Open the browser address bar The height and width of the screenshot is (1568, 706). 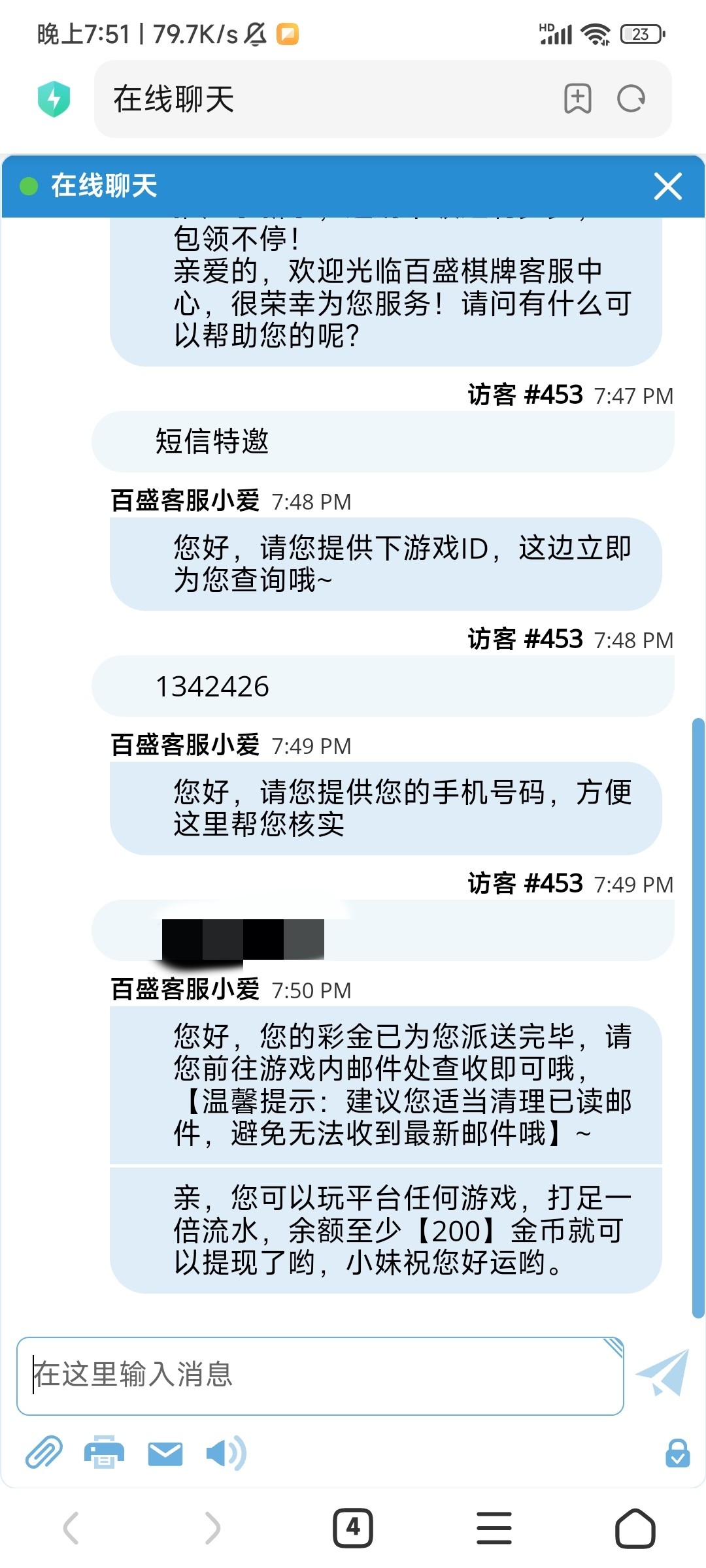click(327, 99)
